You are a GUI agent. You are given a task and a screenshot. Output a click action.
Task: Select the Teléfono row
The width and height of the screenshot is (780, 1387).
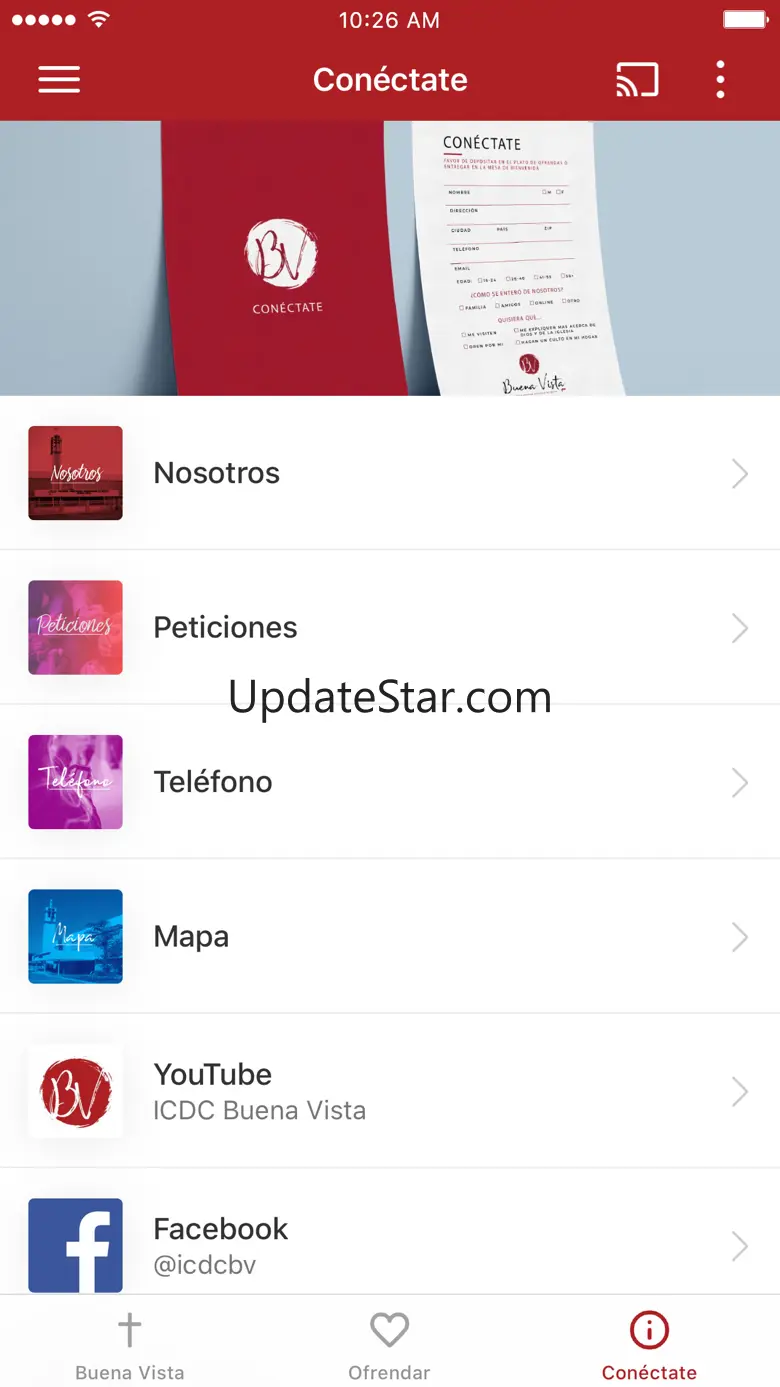pos(390,782)
